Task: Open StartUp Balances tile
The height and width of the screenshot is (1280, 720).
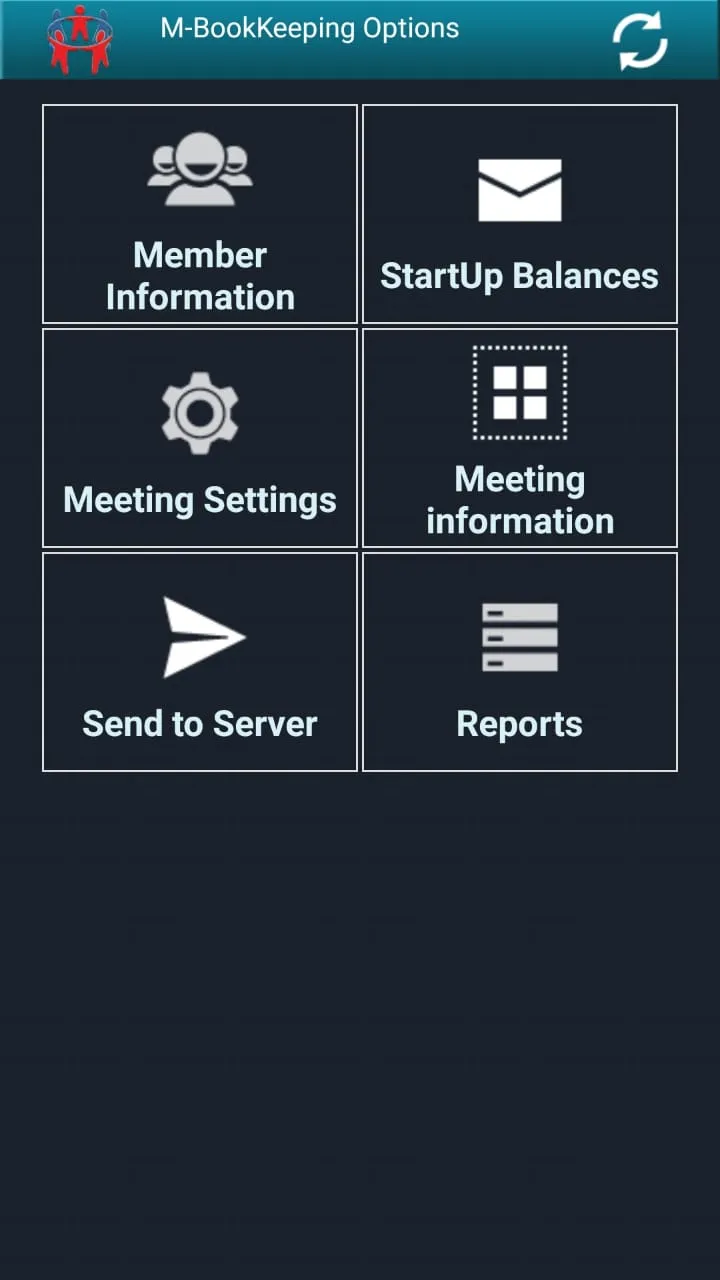Action: (520, 214)
